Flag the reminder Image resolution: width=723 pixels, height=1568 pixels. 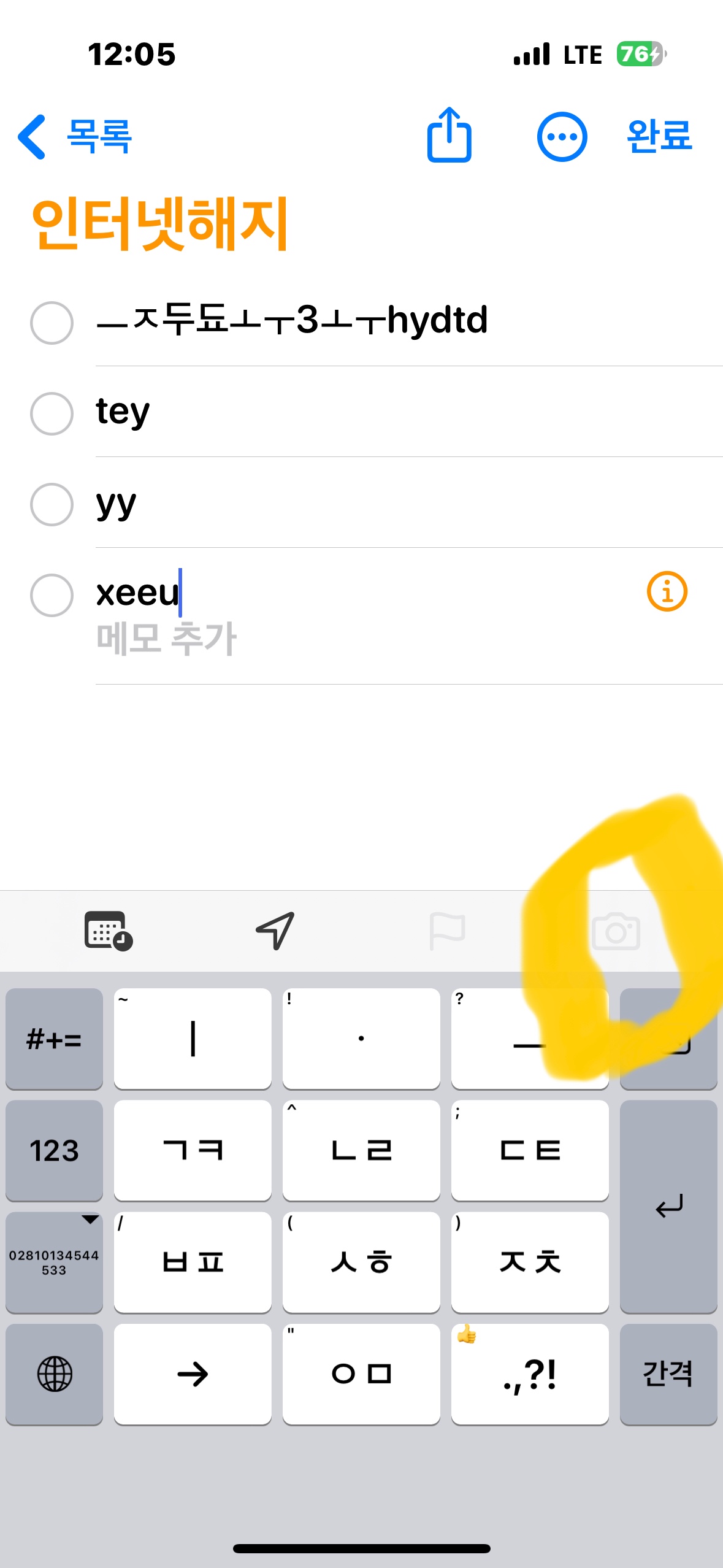(x=447, y=931)
